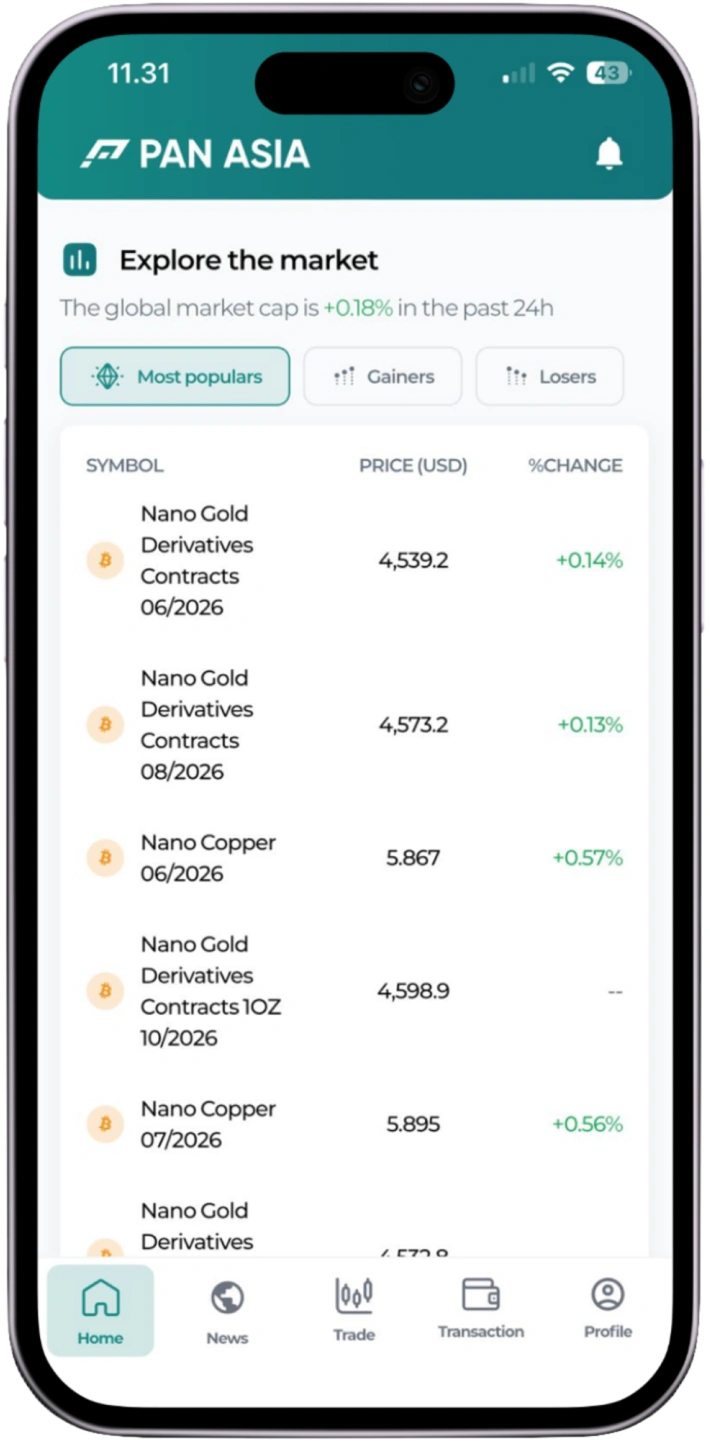Screen dimensions: 710x1442
Task: Open the Transaction tab
Action: (481, 1308)
